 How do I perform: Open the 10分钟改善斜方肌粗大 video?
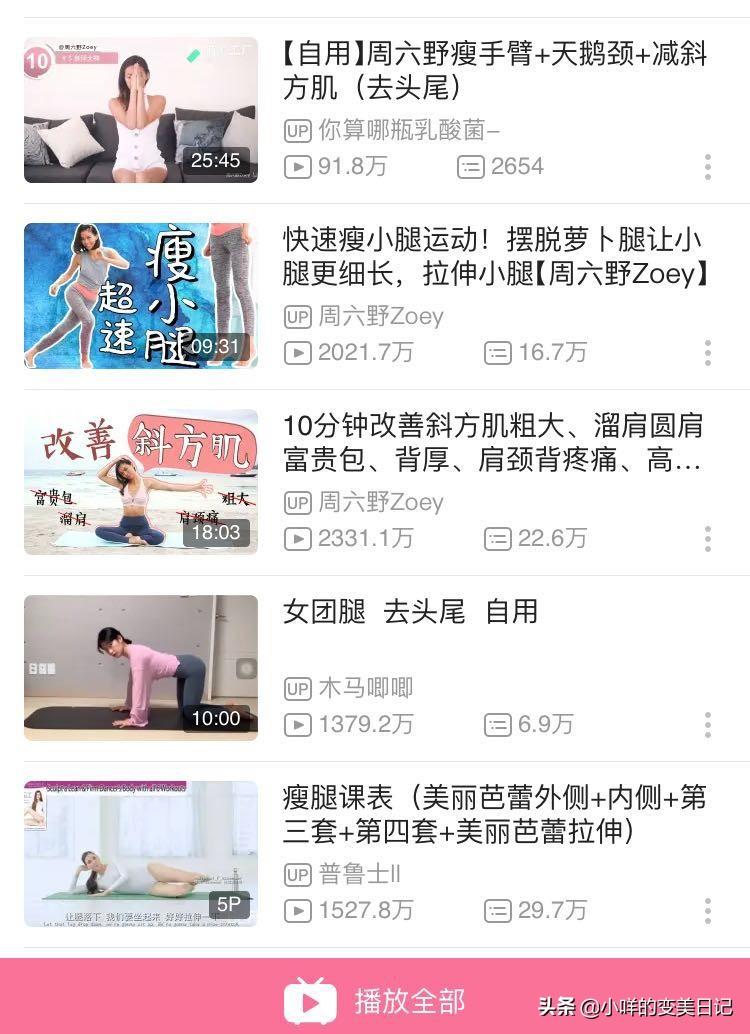click(141, 482)
